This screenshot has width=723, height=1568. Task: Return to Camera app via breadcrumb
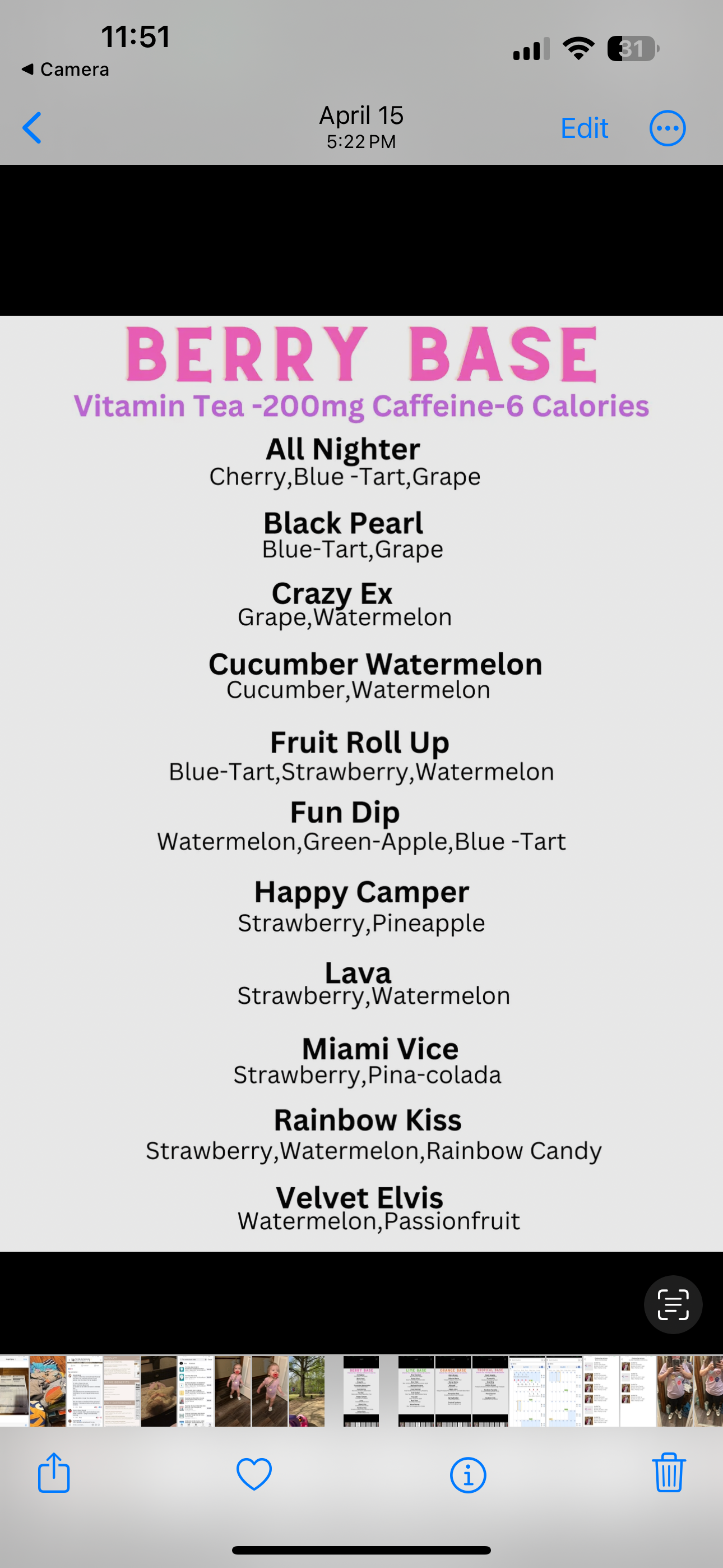point(65,70)
